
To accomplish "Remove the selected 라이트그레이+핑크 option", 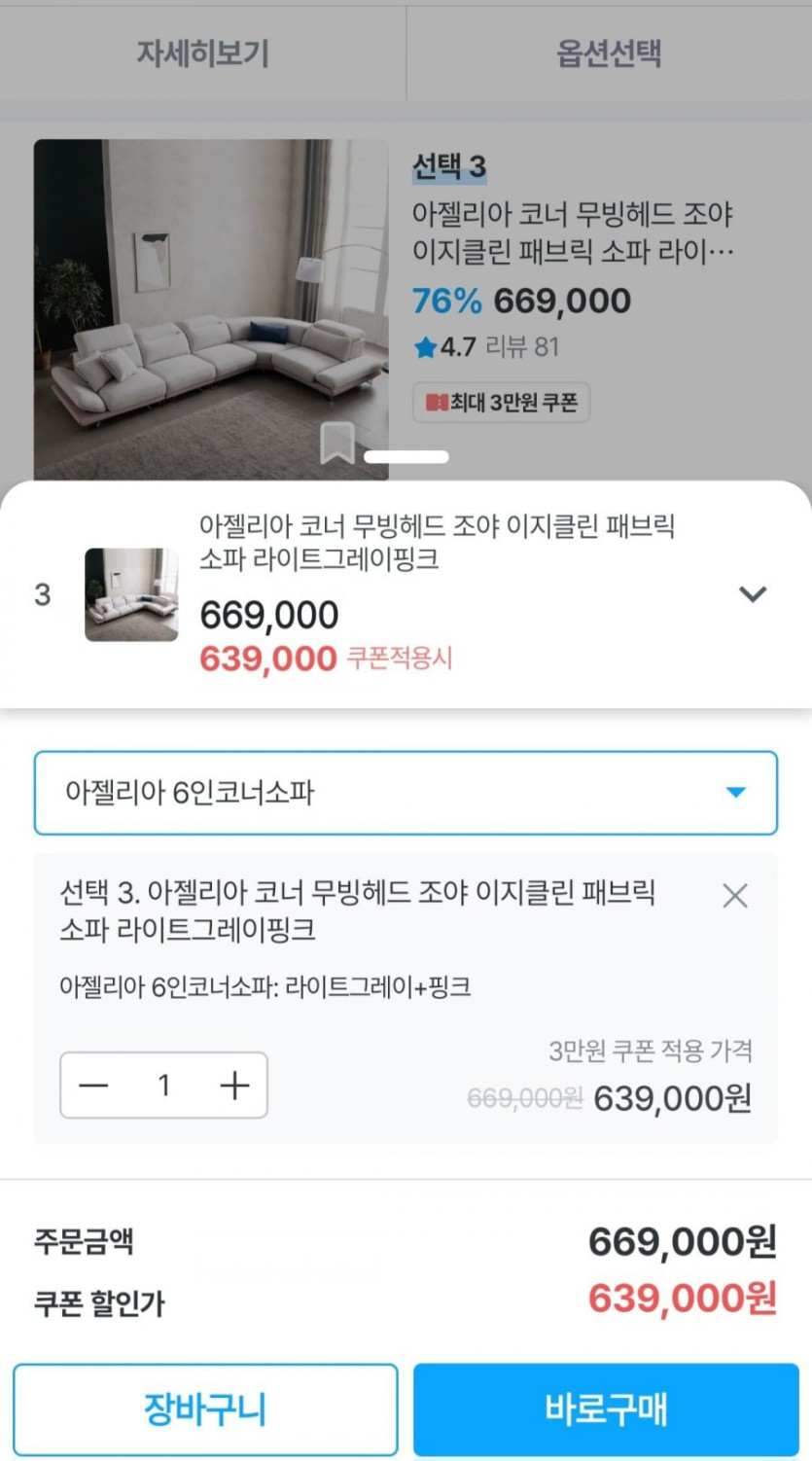I will coord(735,895).
